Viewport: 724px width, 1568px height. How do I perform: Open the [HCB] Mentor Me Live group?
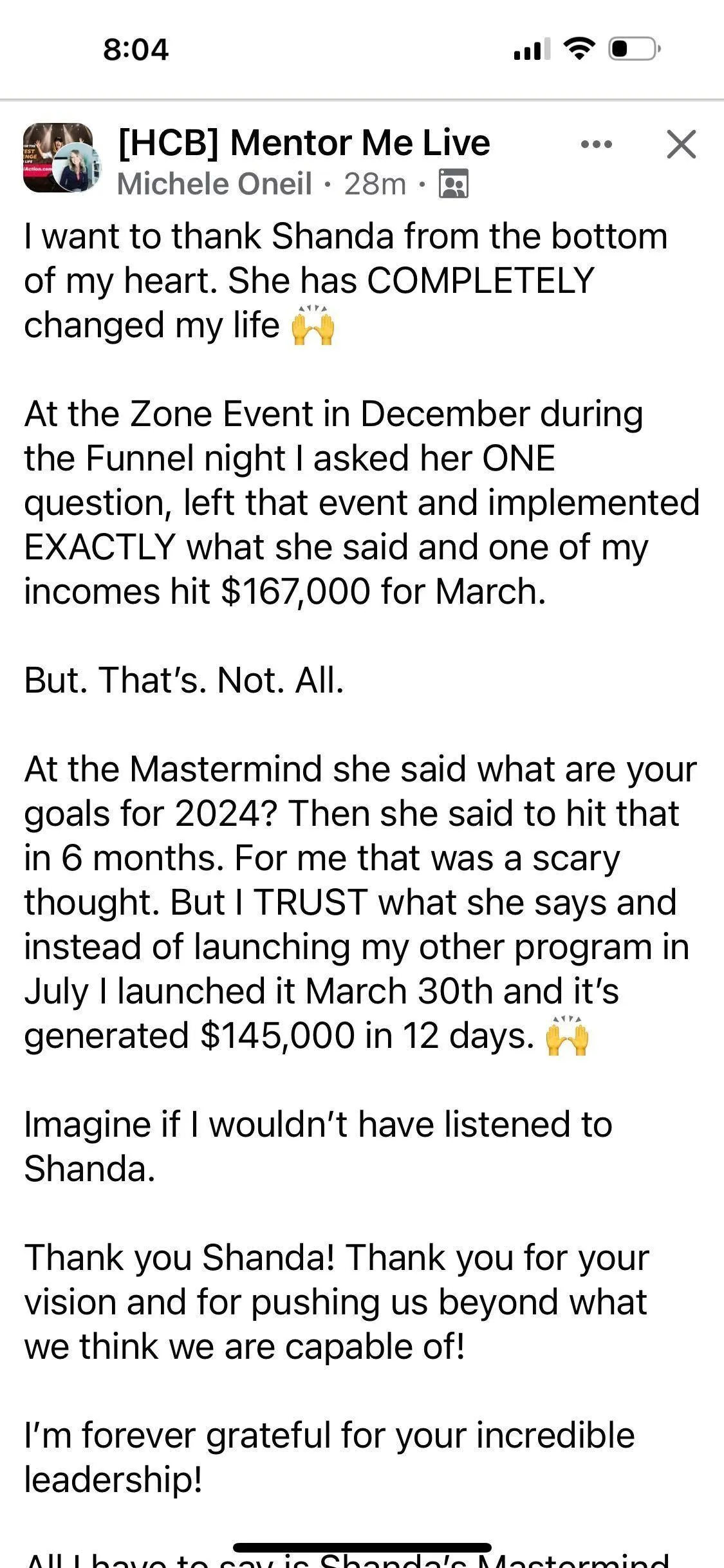(304, 142)
